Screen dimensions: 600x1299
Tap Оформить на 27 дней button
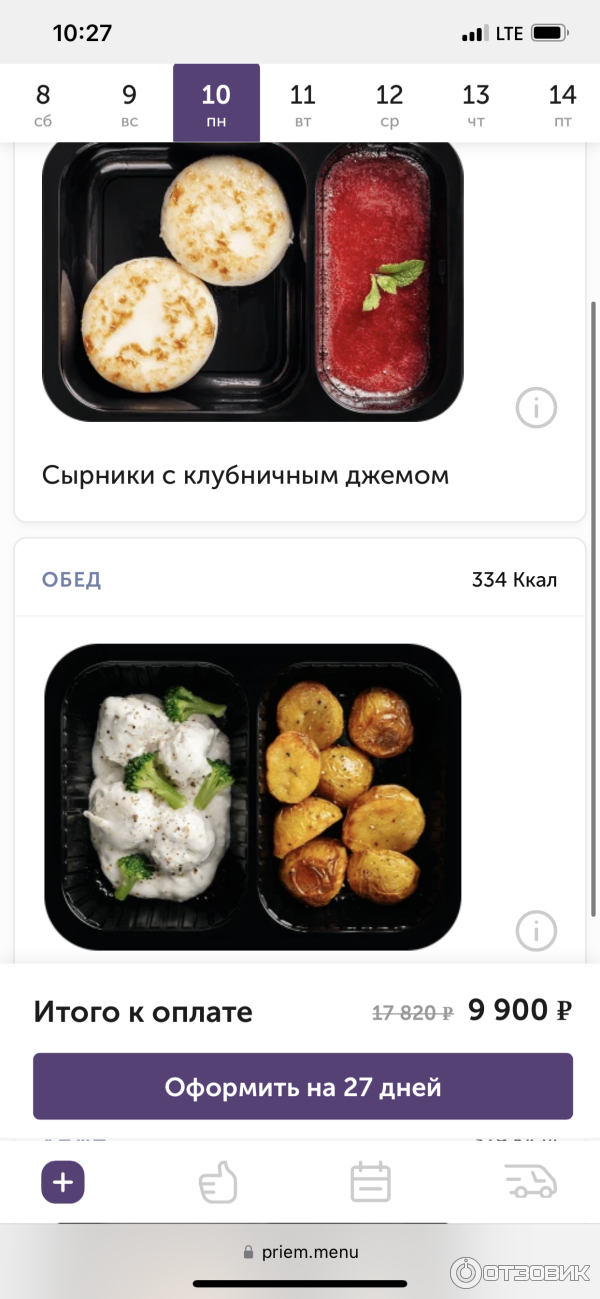coord(302,1087)
